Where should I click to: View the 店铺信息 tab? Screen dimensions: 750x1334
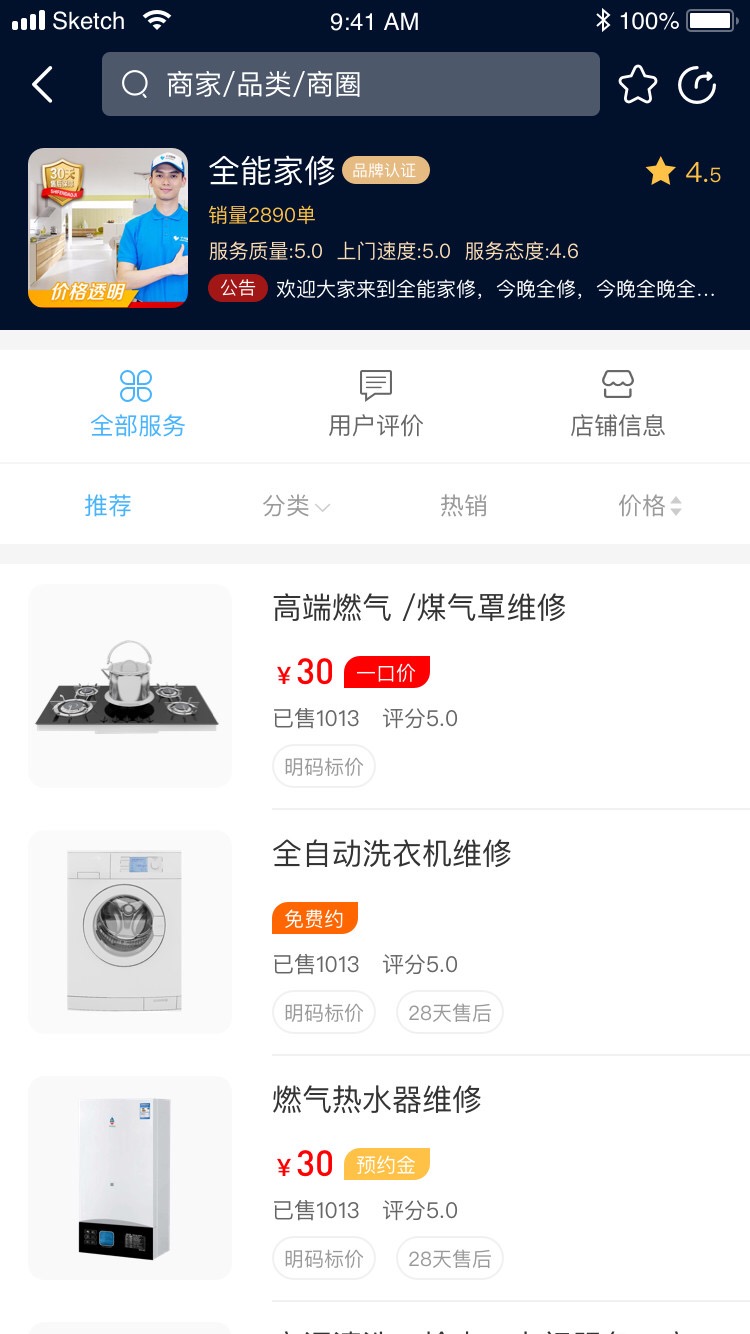[x=617, y=404]
